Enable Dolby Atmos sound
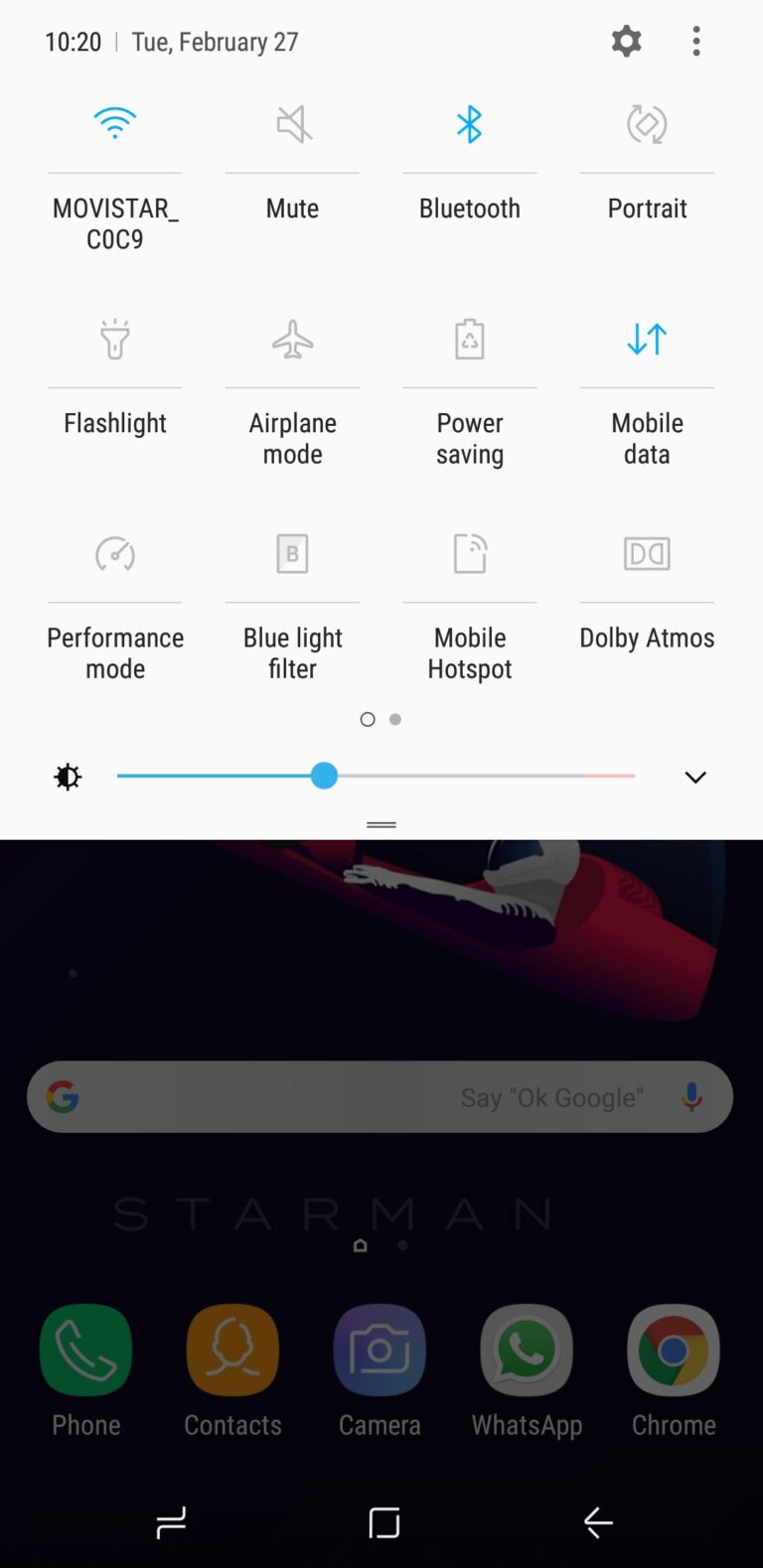This screenshot has height=1568, width=763. [646, 554]
